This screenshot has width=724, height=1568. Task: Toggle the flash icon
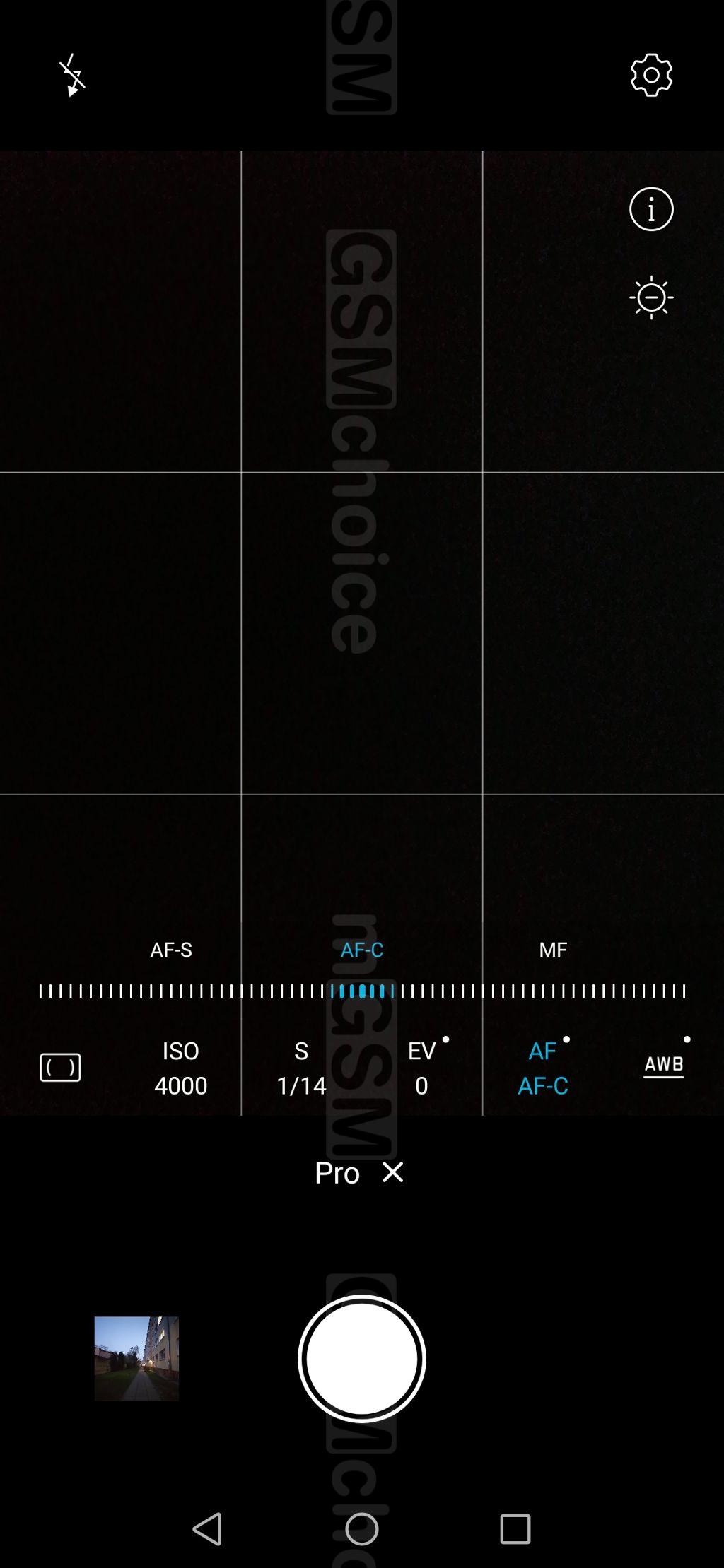click(72, 75)
